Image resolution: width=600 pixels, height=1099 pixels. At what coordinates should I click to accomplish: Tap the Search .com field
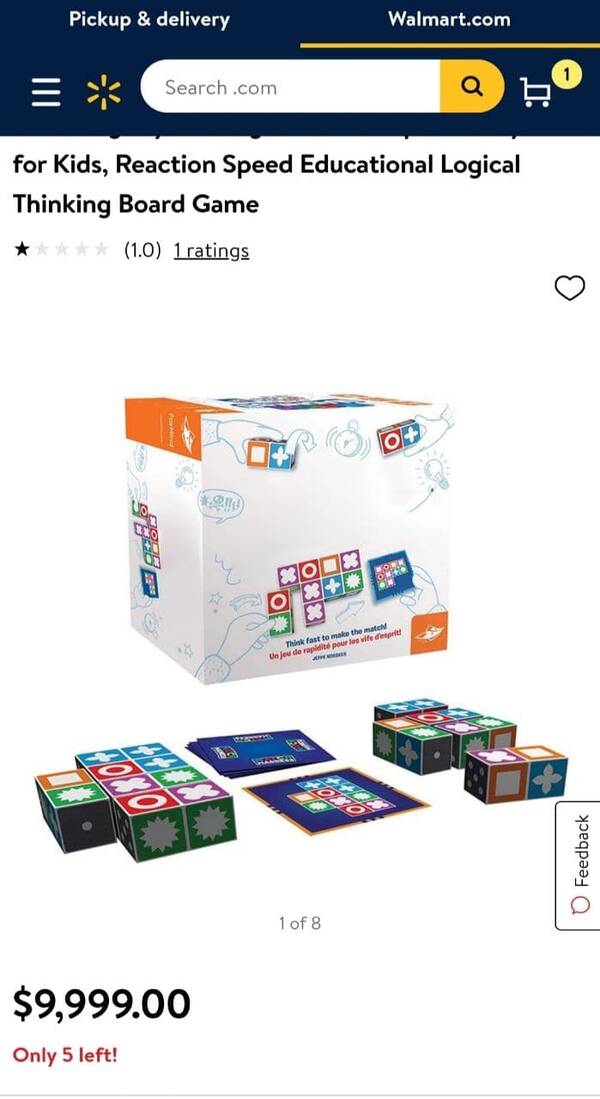(x=290, y=88)
